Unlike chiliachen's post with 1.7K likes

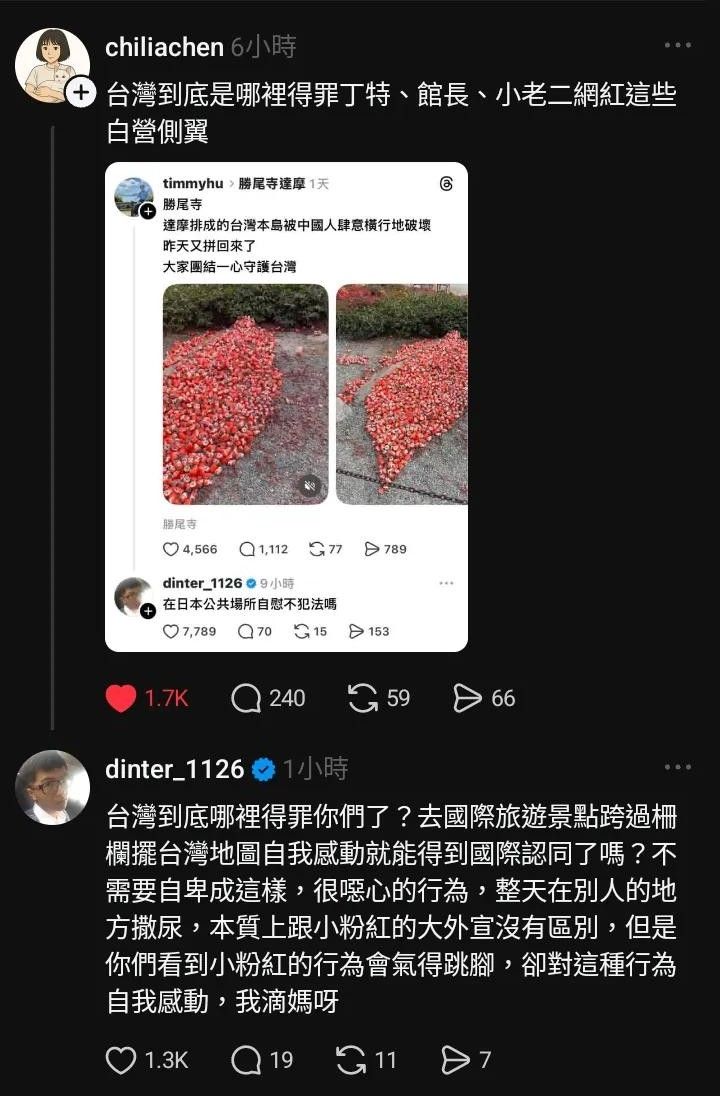[x=122, y=698]
